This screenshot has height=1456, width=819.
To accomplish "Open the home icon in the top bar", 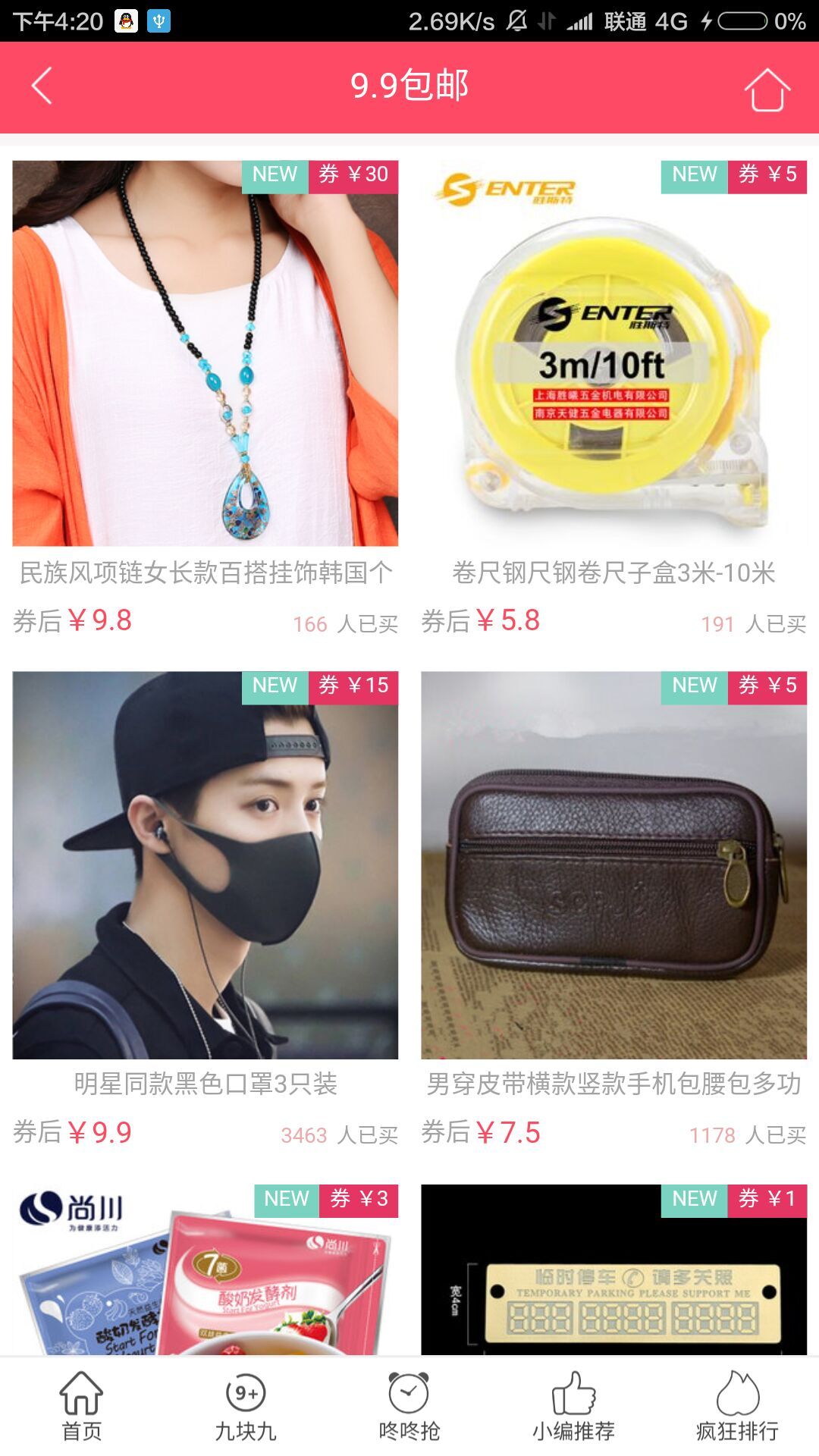I will [x=767, y=89].
